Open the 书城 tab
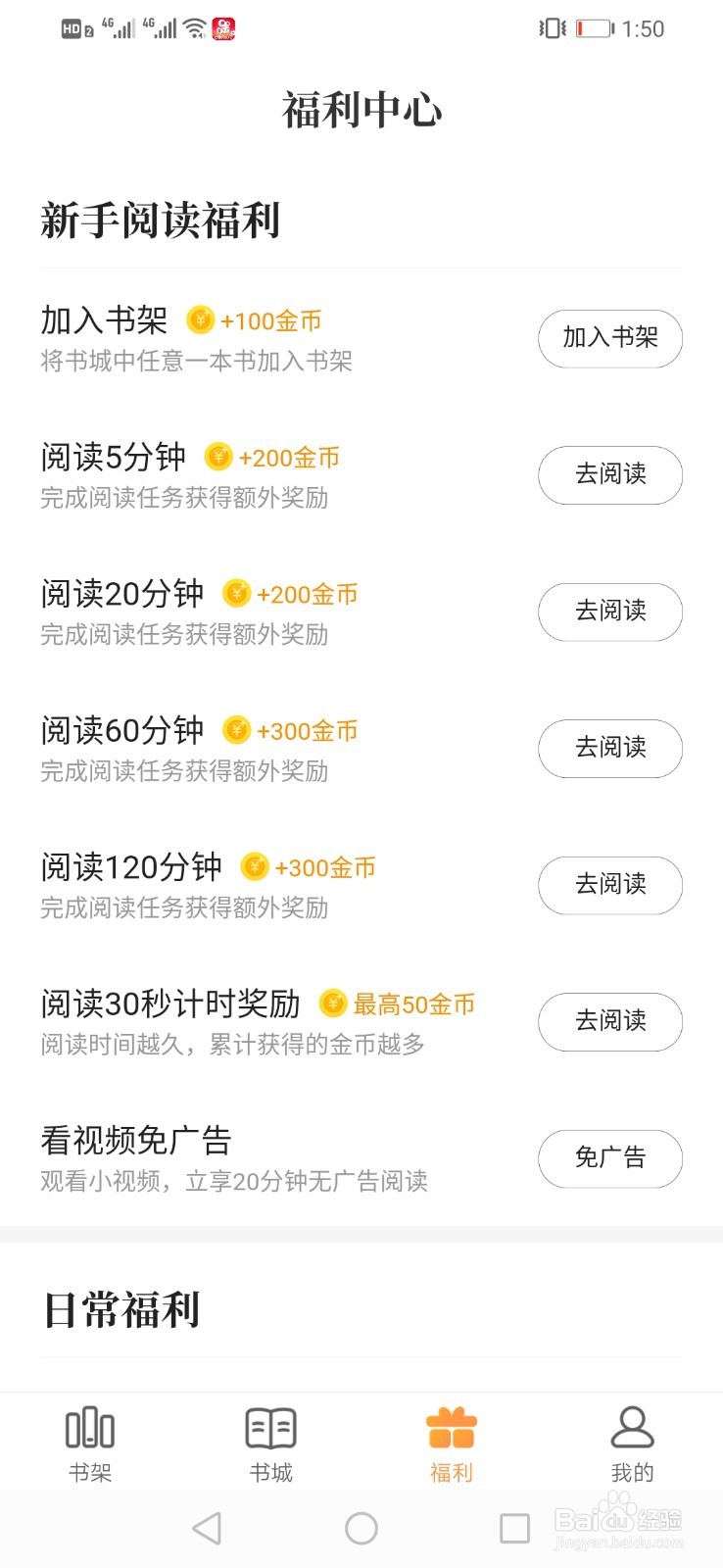723x1568 pixels. pyautogui.click(x=271, y=1445)
